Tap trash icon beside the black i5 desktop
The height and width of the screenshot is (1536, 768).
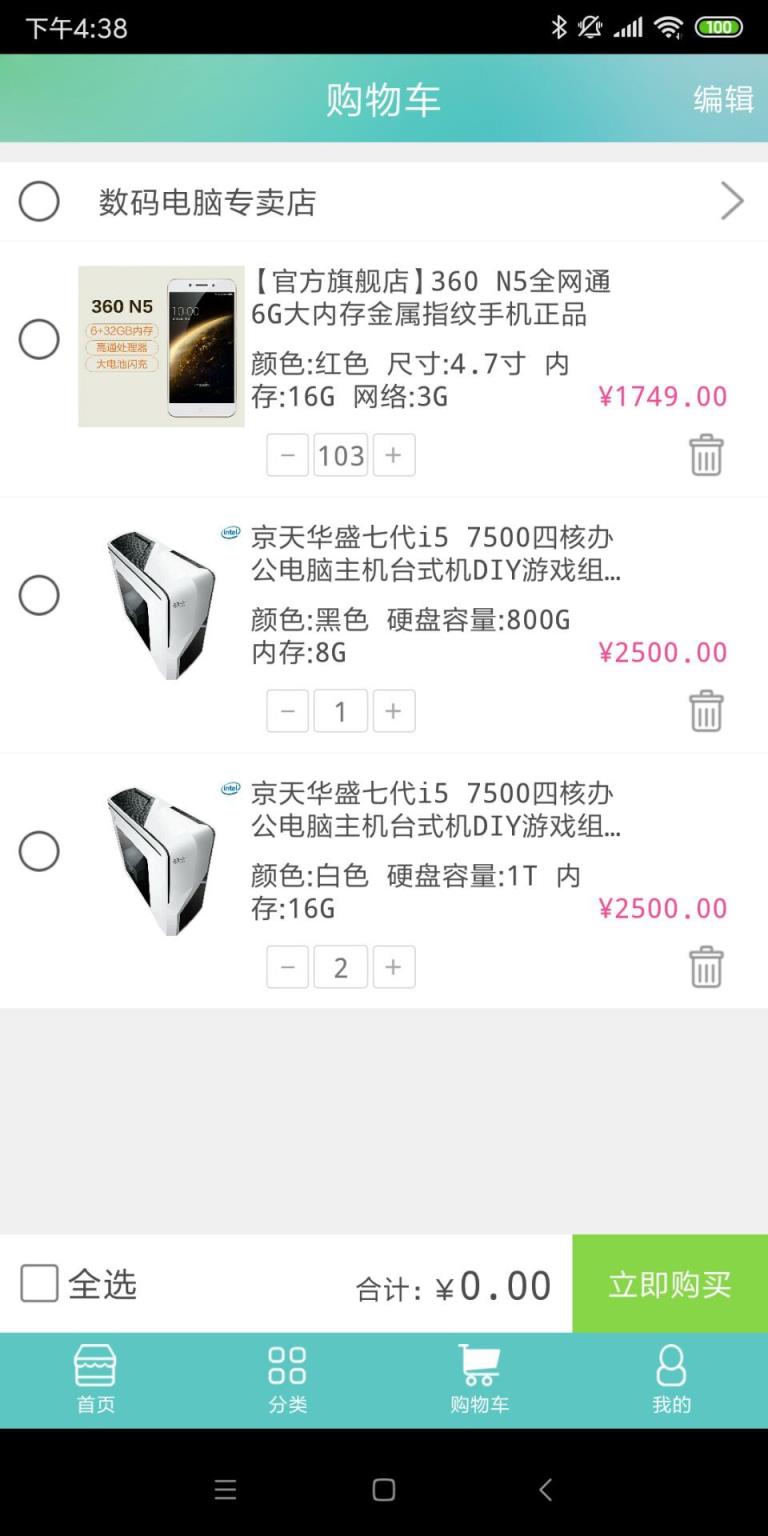pyautogui.click(x=706, y=710)
